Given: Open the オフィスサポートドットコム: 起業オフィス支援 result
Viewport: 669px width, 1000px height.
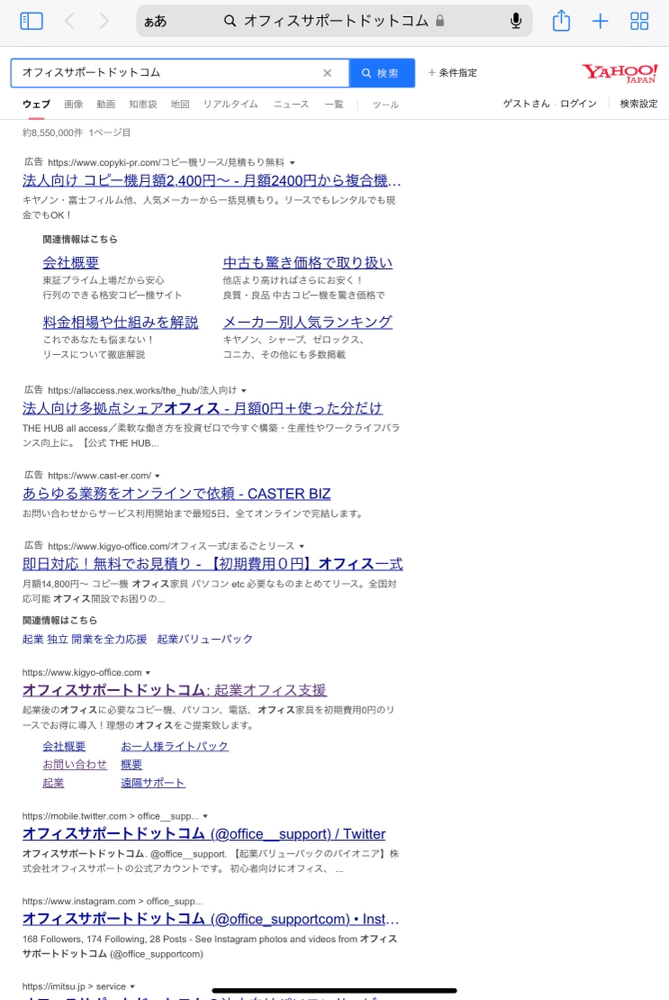Looking at the screenshot, I should pos(174,690).
